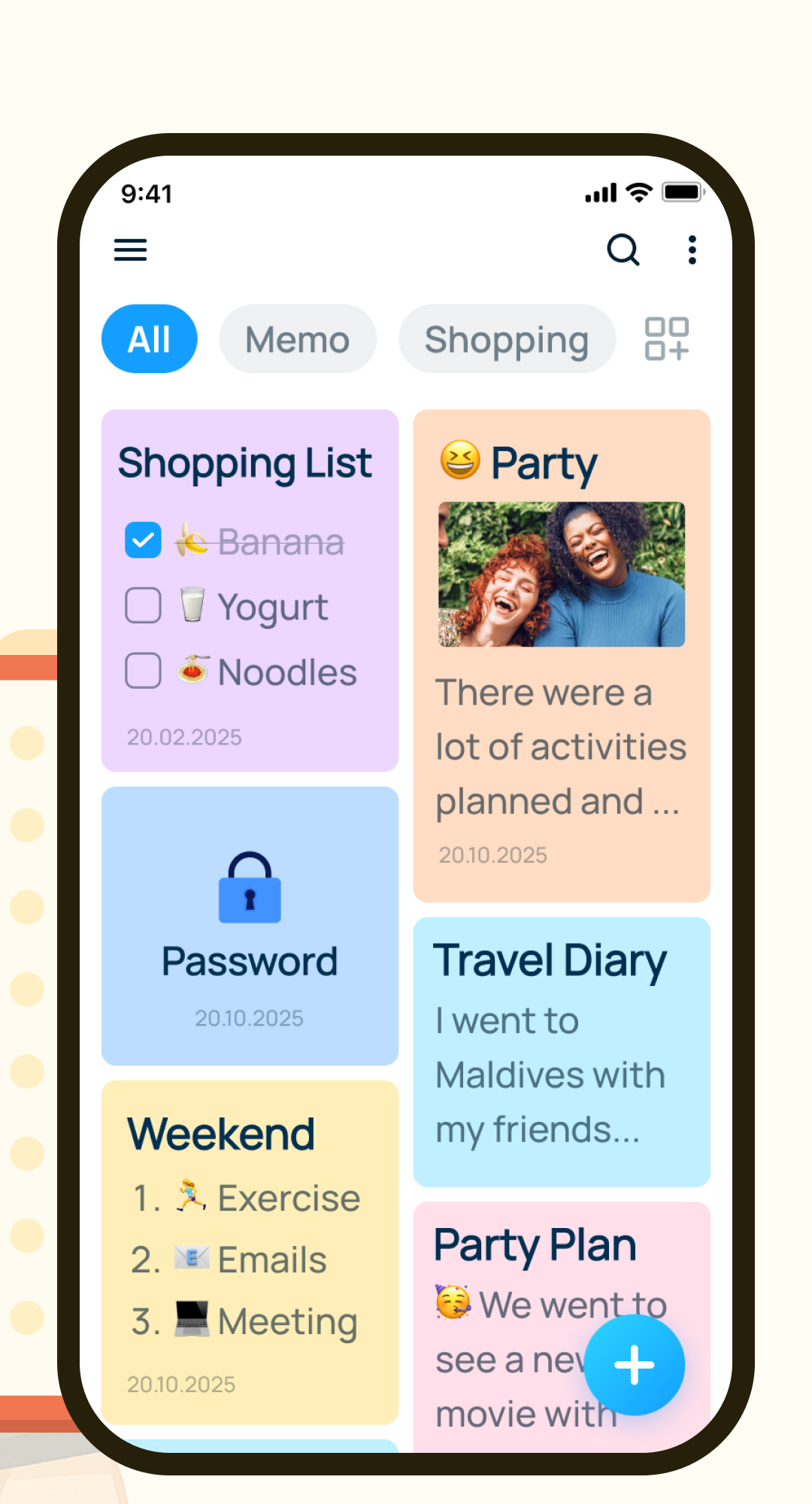The image size is (812, 1504).
Task: Click the photo in the Party note
Action: (561, 575)
